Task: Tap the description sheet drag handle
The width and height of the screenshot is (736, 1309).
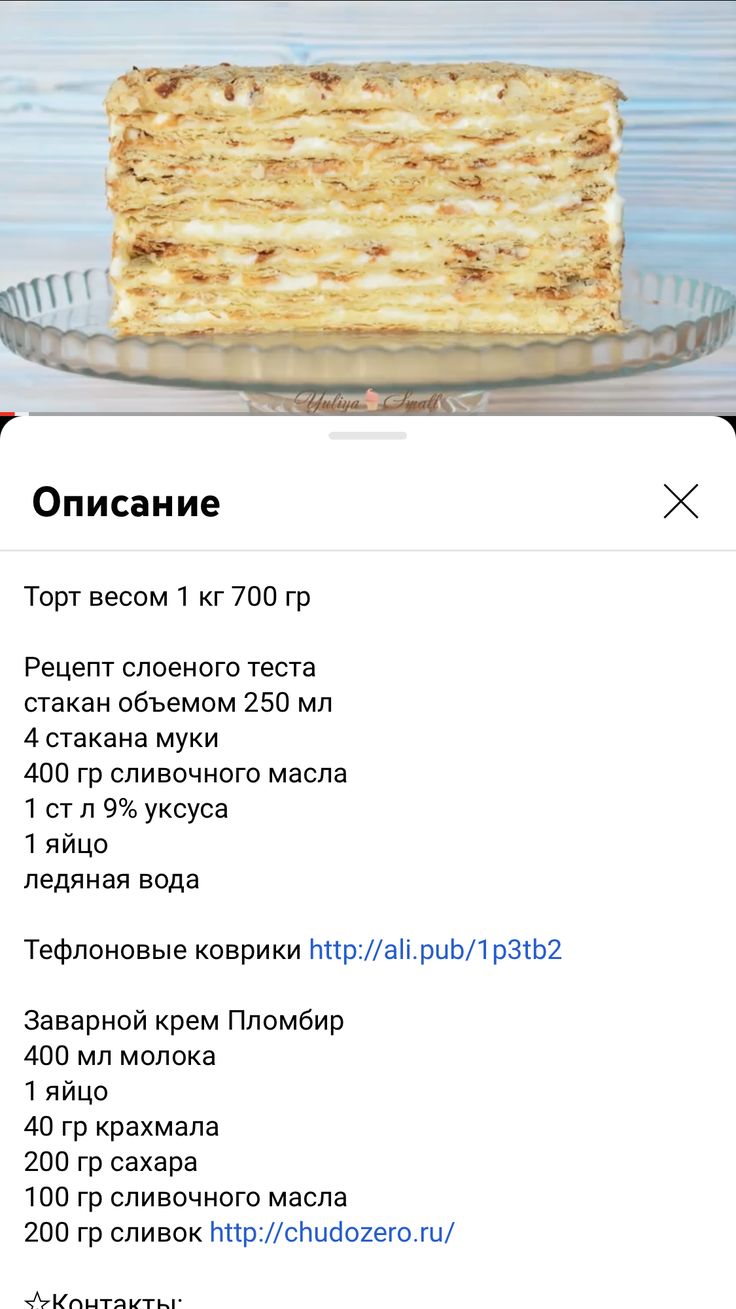Action: pos(368,436)
